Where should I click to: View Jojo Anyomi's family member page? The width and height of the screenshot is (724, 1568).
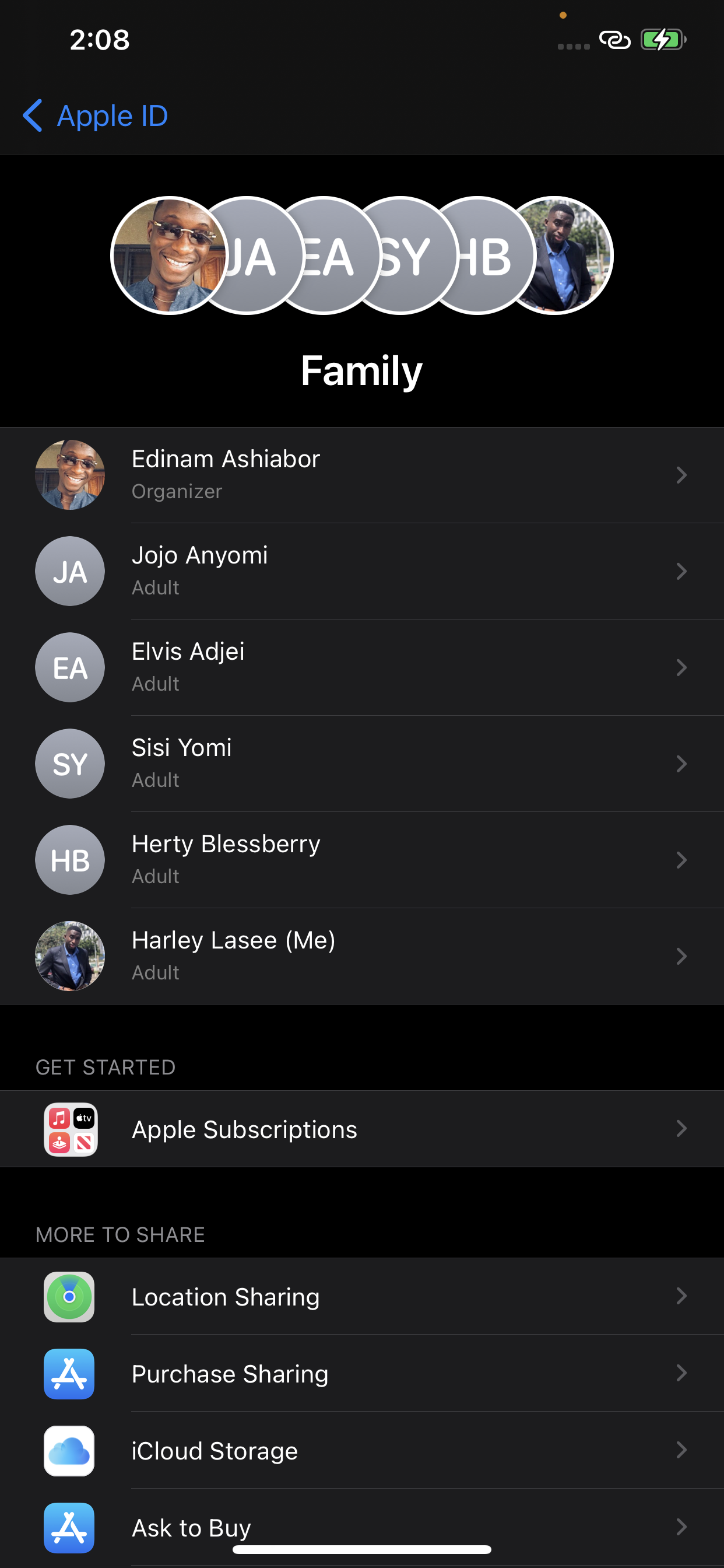tap(361, 571)
